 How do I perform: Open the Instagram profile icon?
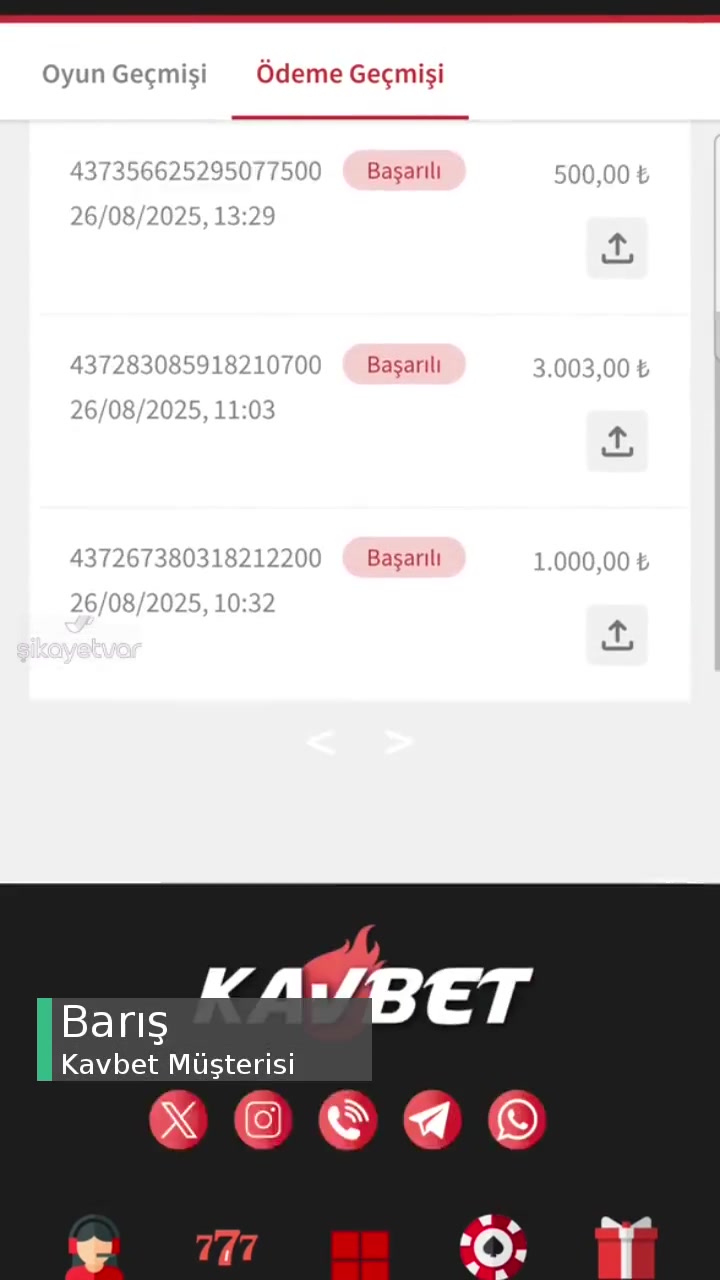click(x=263, y=1119)
